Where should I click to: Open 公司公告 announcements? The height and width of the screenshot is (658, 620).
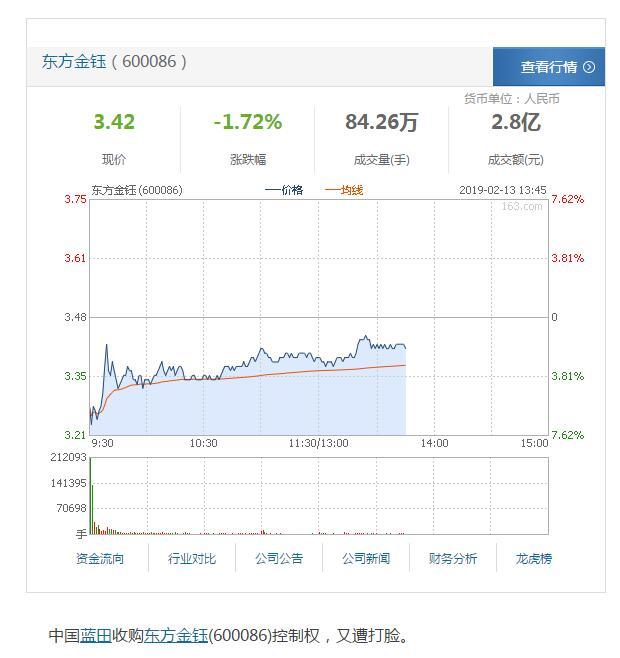pyautogui.click(x=279, y=559)
